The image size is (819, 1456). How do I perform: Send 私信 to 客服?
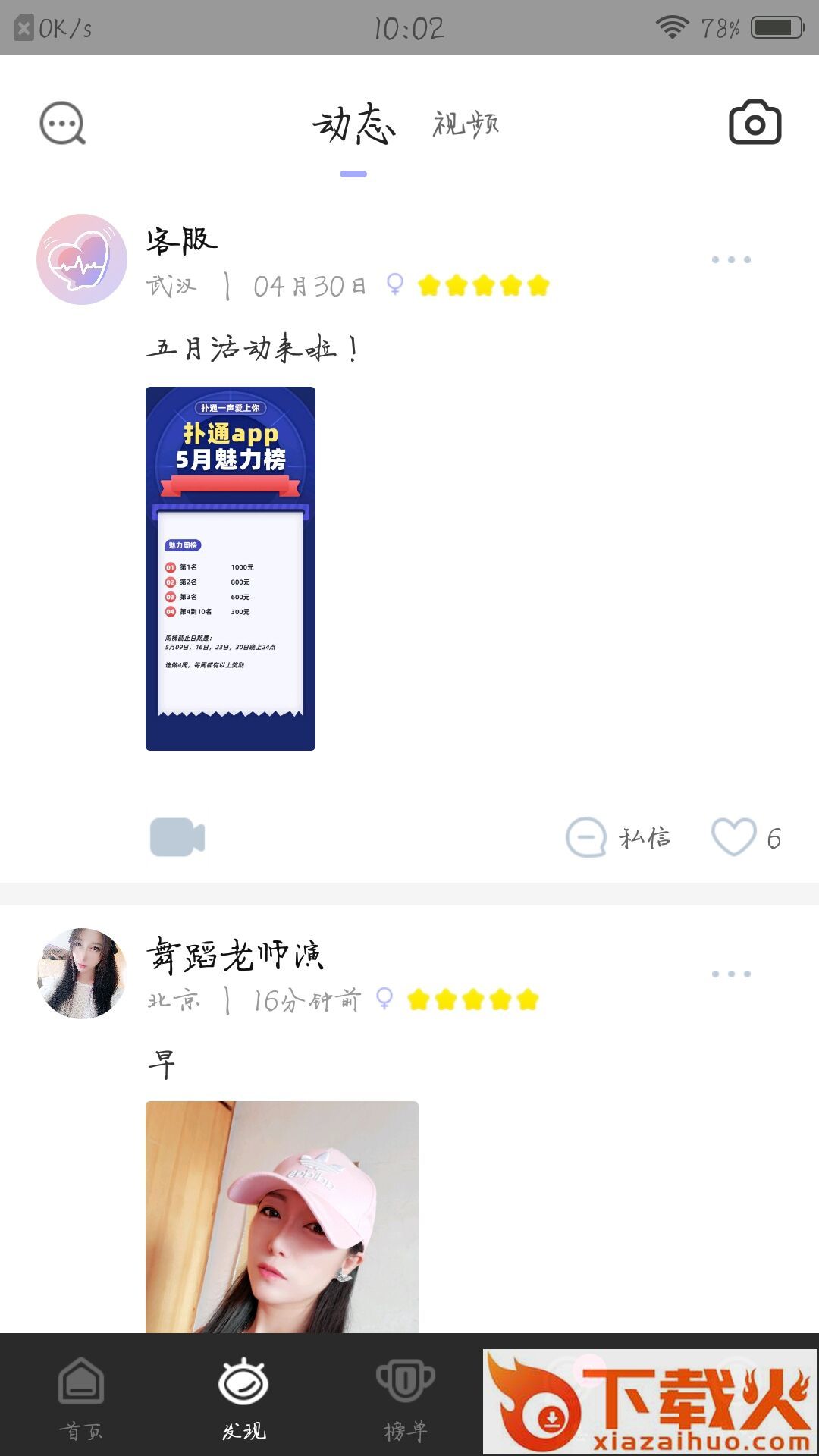pyautogui.click(x=618, y=838)
